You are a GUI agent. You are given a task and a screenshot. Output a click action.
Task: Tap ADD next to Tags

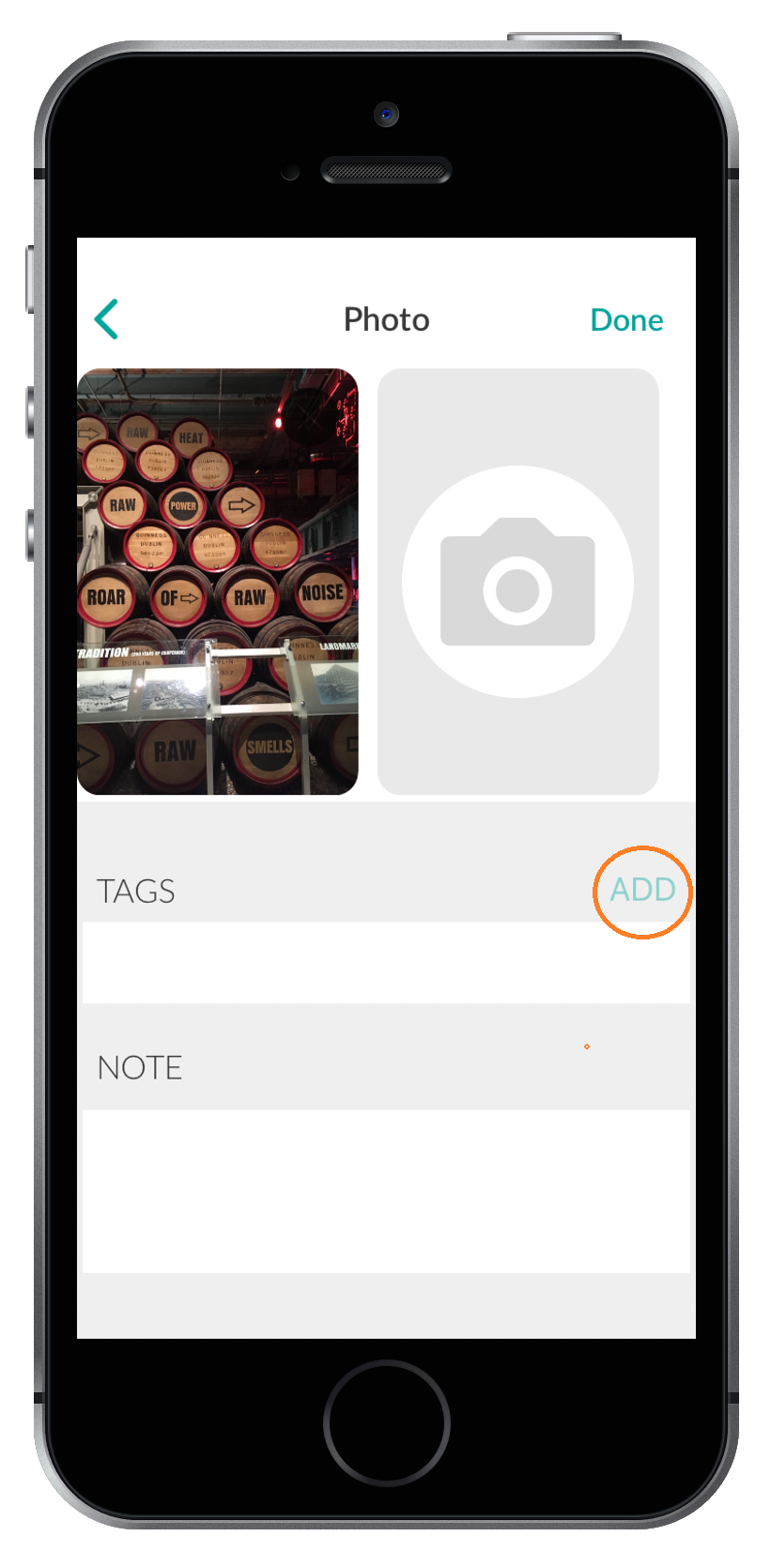point(643,890)
